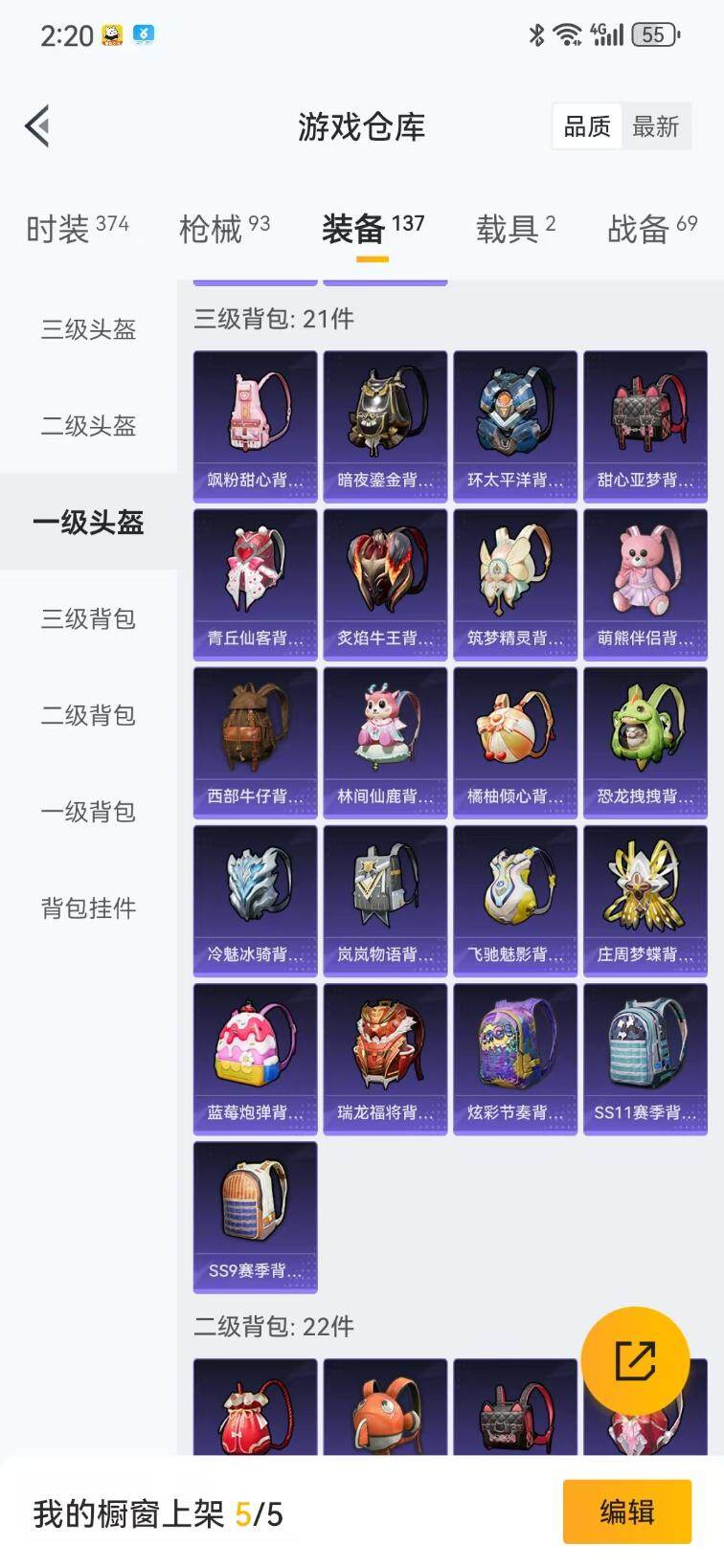Viewport: 724px width, 1568px height.
Task: Open the 载具 tab
Action: 507,228
